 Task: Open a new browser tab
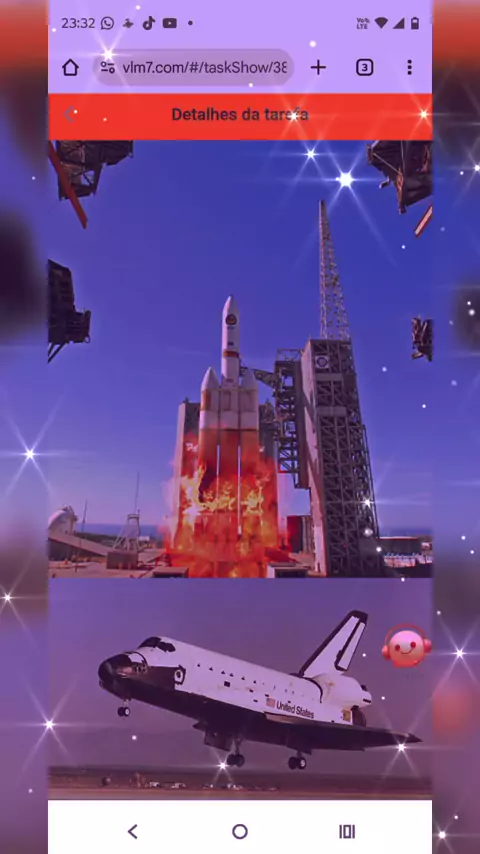(318, 68)
